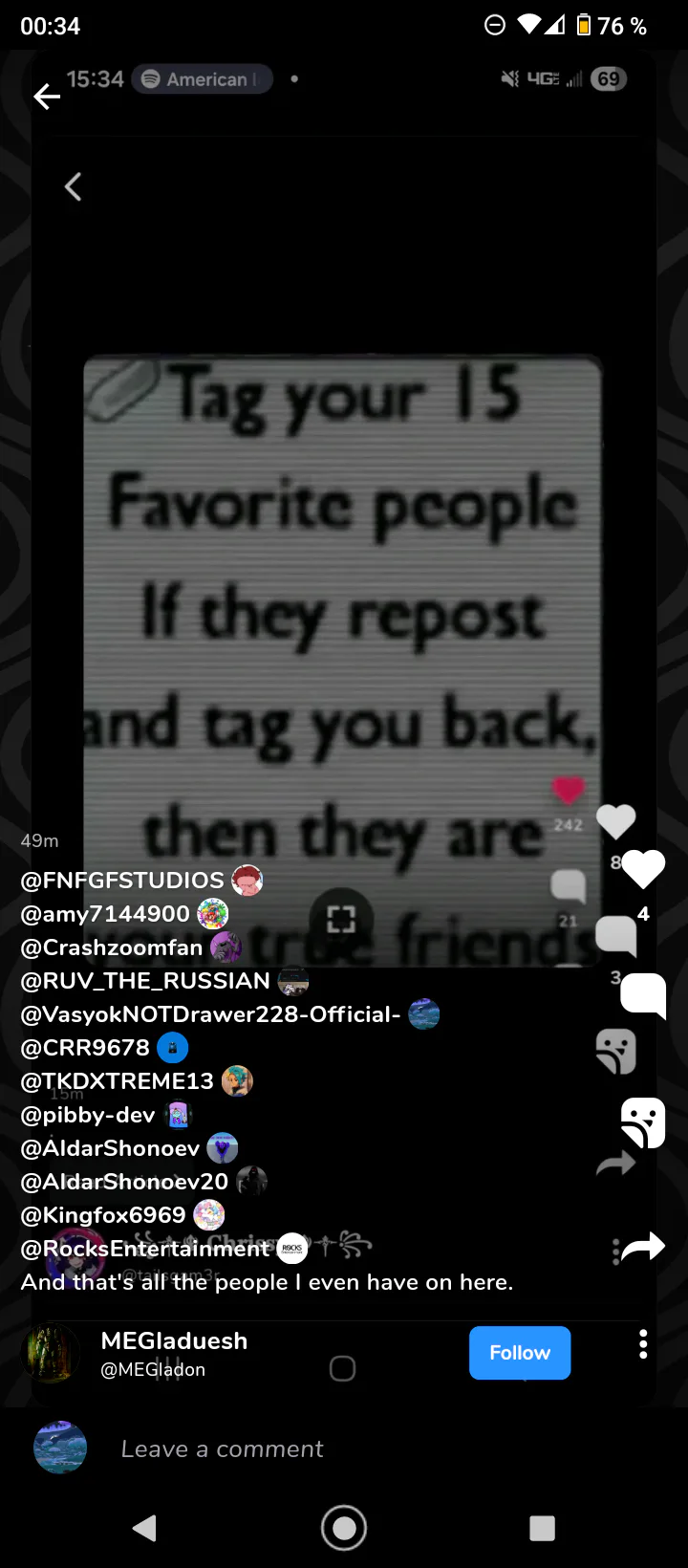Go back using the top-left arrow

(47, 97)
